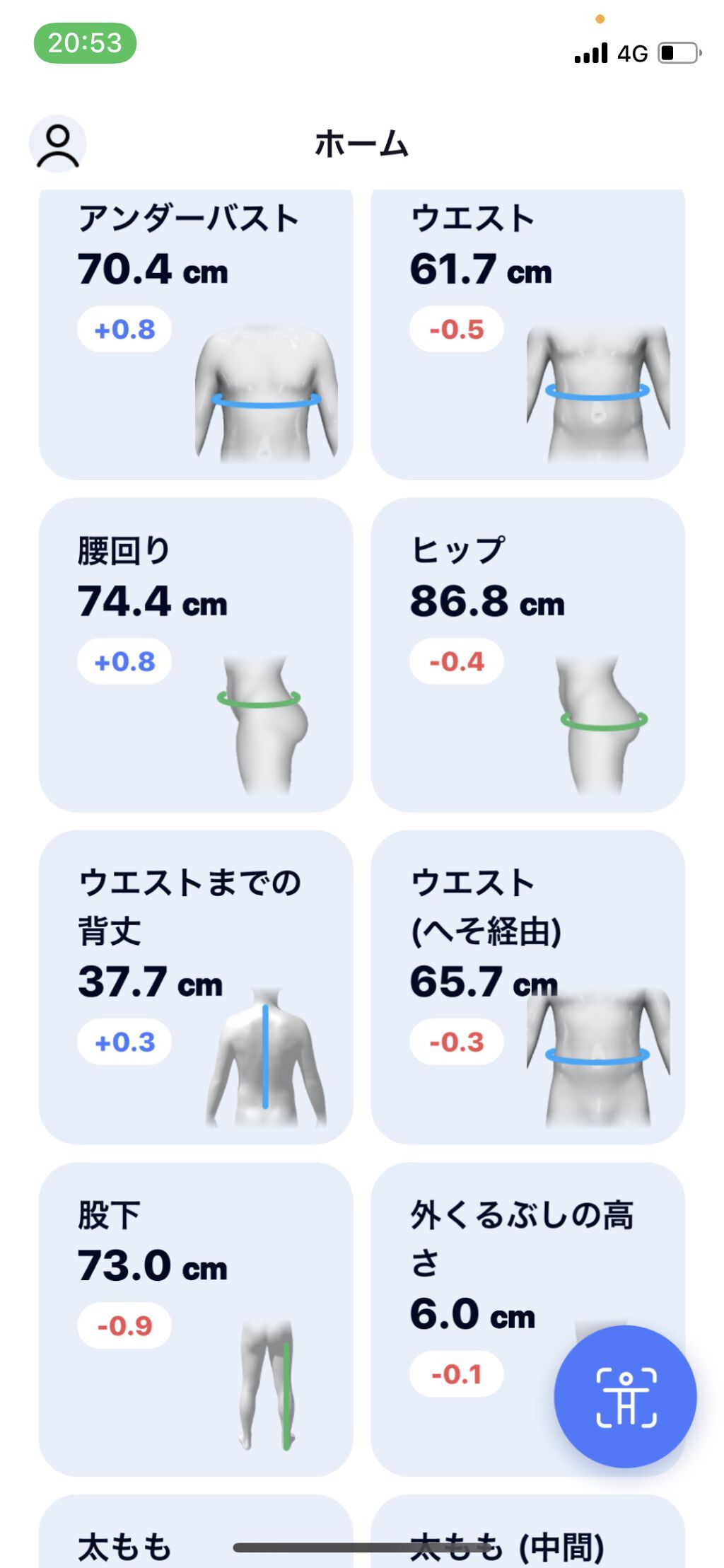
Task: Open the profile icon
Action: (58, 144)
